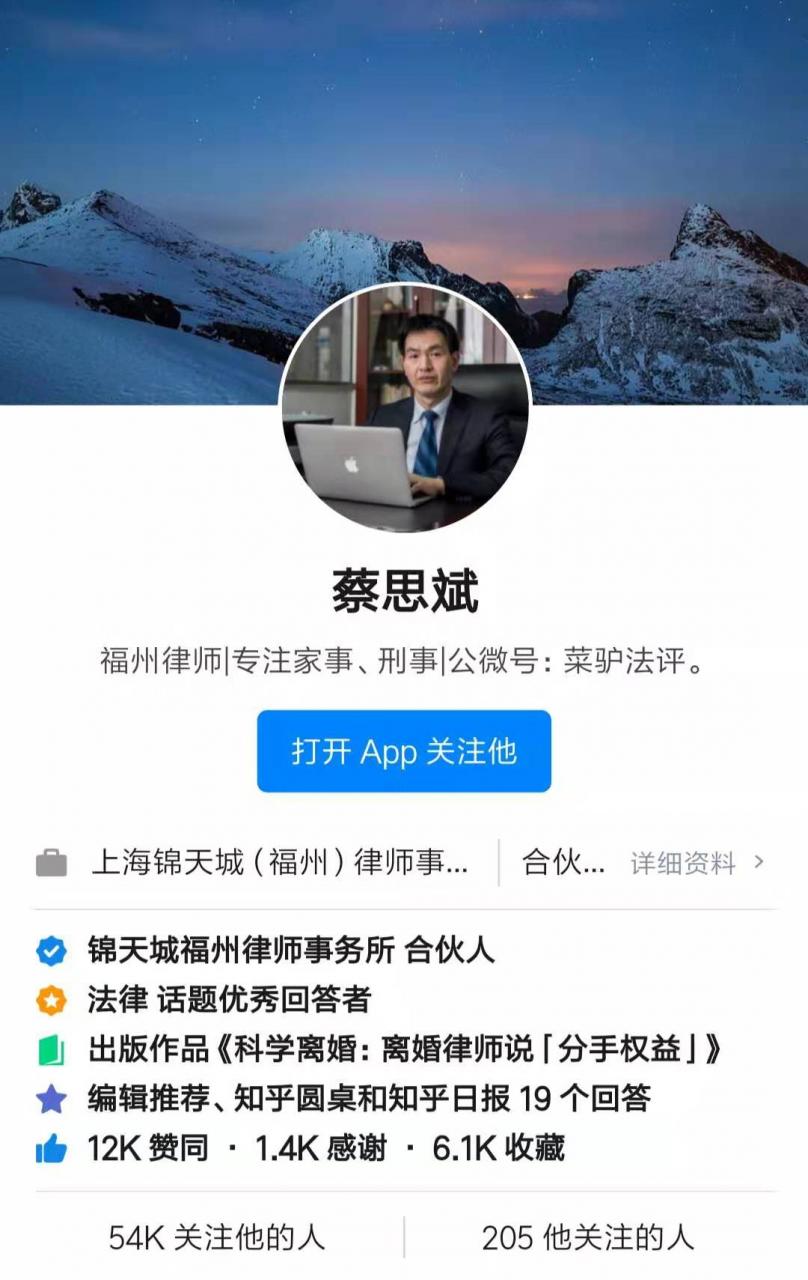The height and width of the screenshot is (1280, 808).
Task: View 54K 关注他的人 followers list
Action: point(217,1237)
